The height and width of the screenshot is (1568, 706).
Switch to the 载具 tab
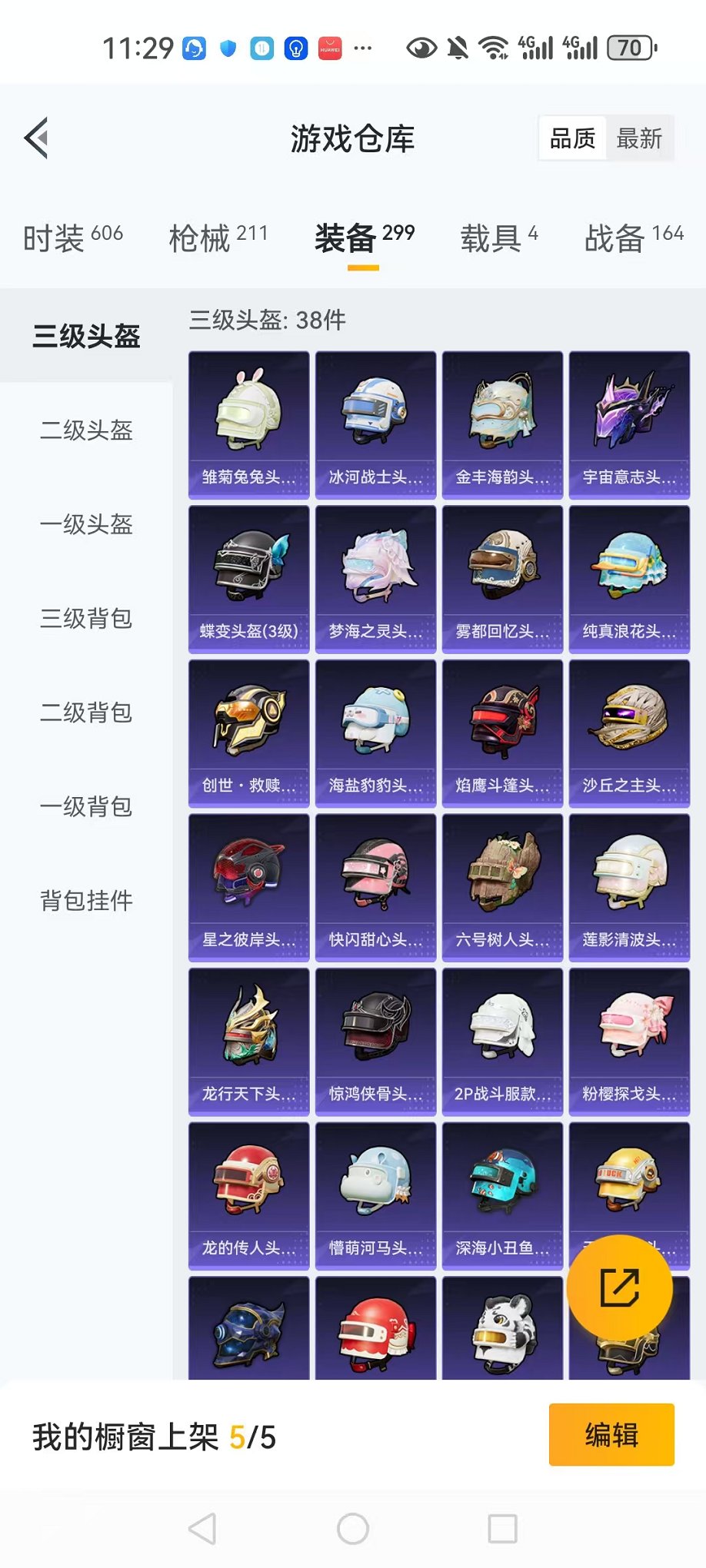pyautogui.click(x=498, y=238)
